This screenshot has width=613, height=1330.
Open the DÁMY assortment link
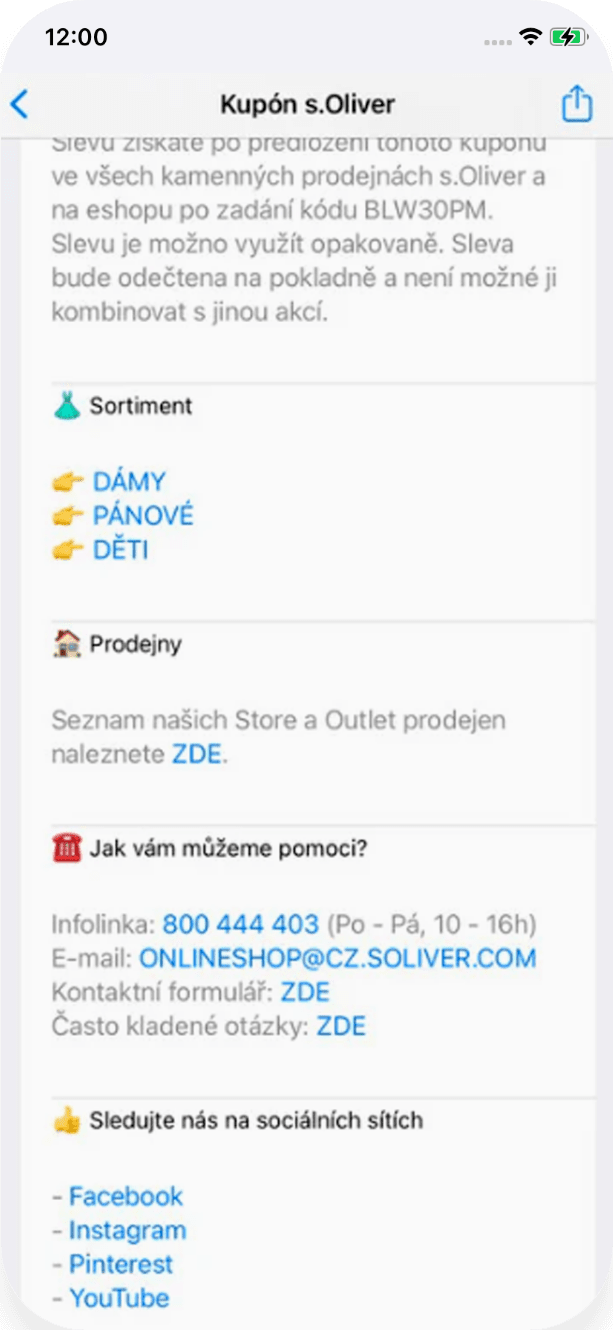click(x=128, y=482)
